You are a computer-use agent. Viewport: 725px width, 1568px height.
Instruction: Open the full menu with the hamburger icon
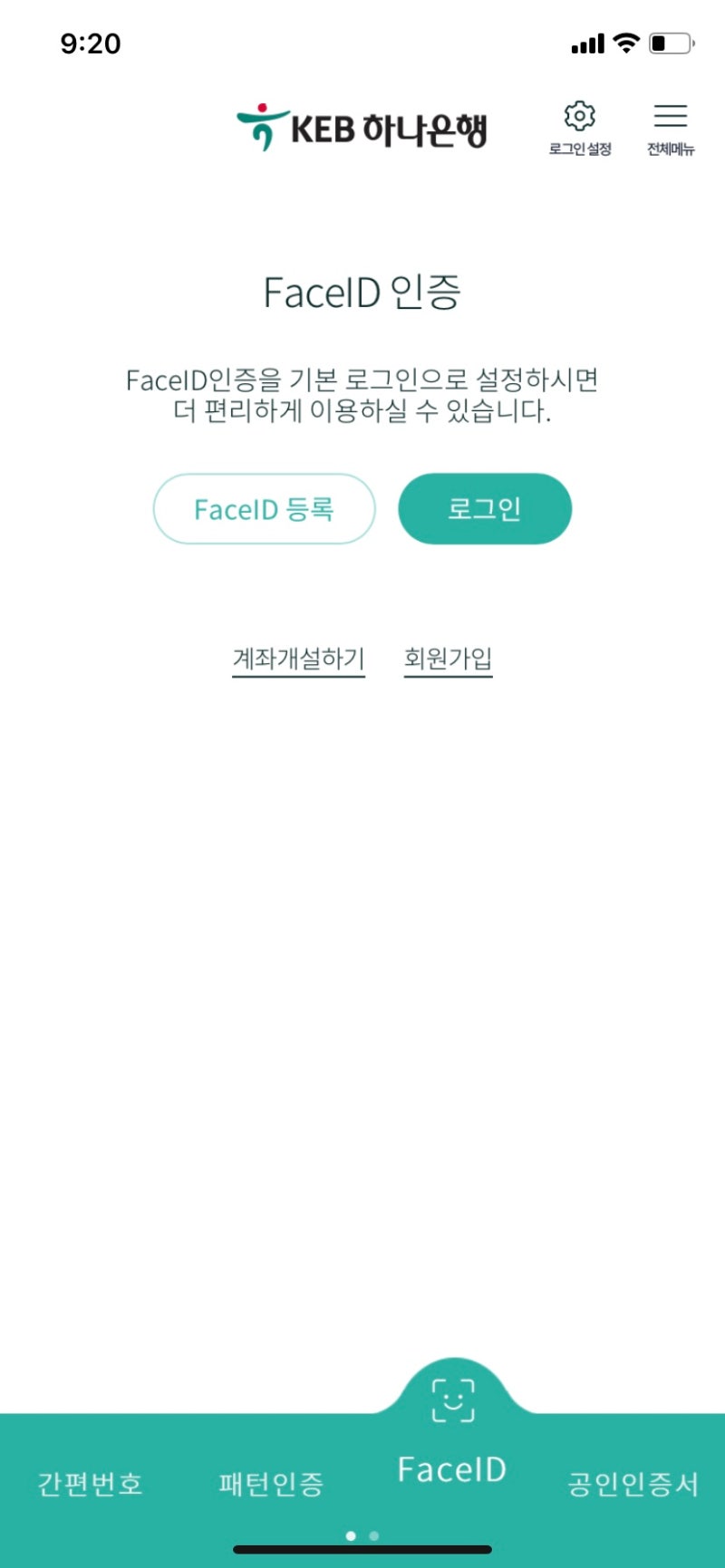pos(671,116)
